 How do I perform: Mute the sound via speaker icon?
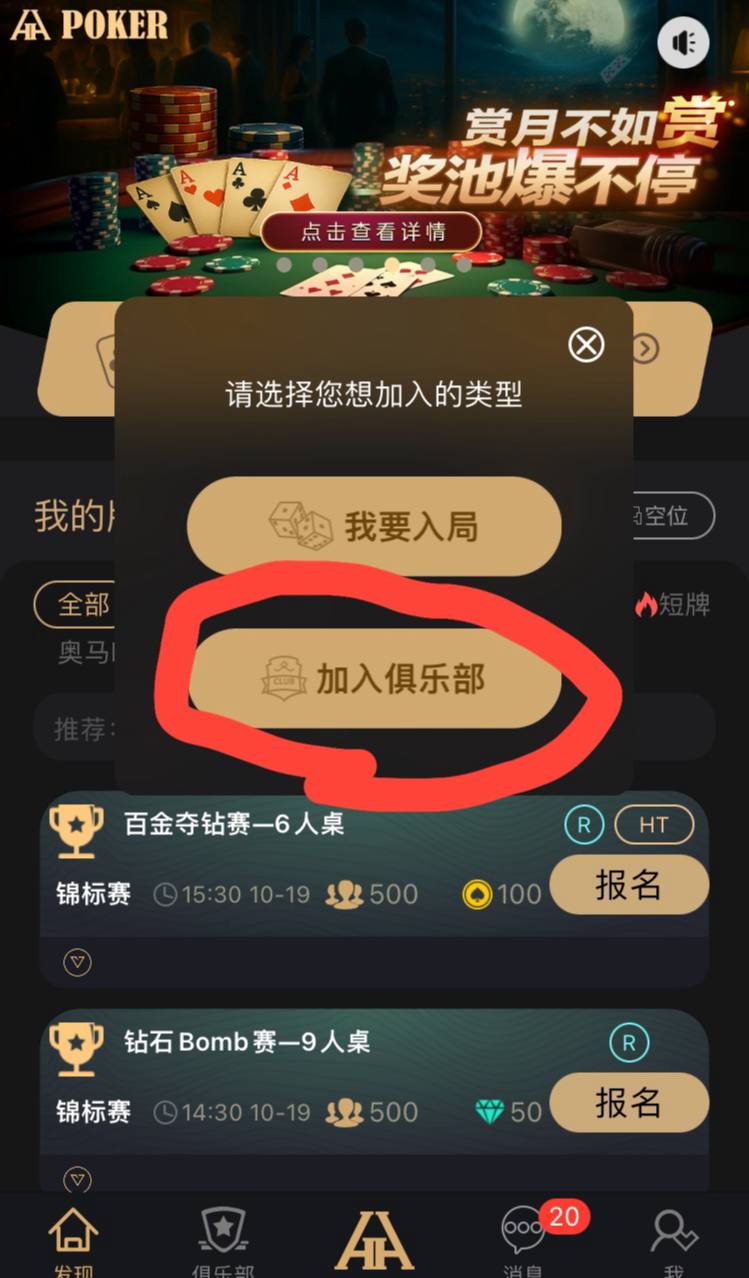pyautogui.click(x=683, y=43)
